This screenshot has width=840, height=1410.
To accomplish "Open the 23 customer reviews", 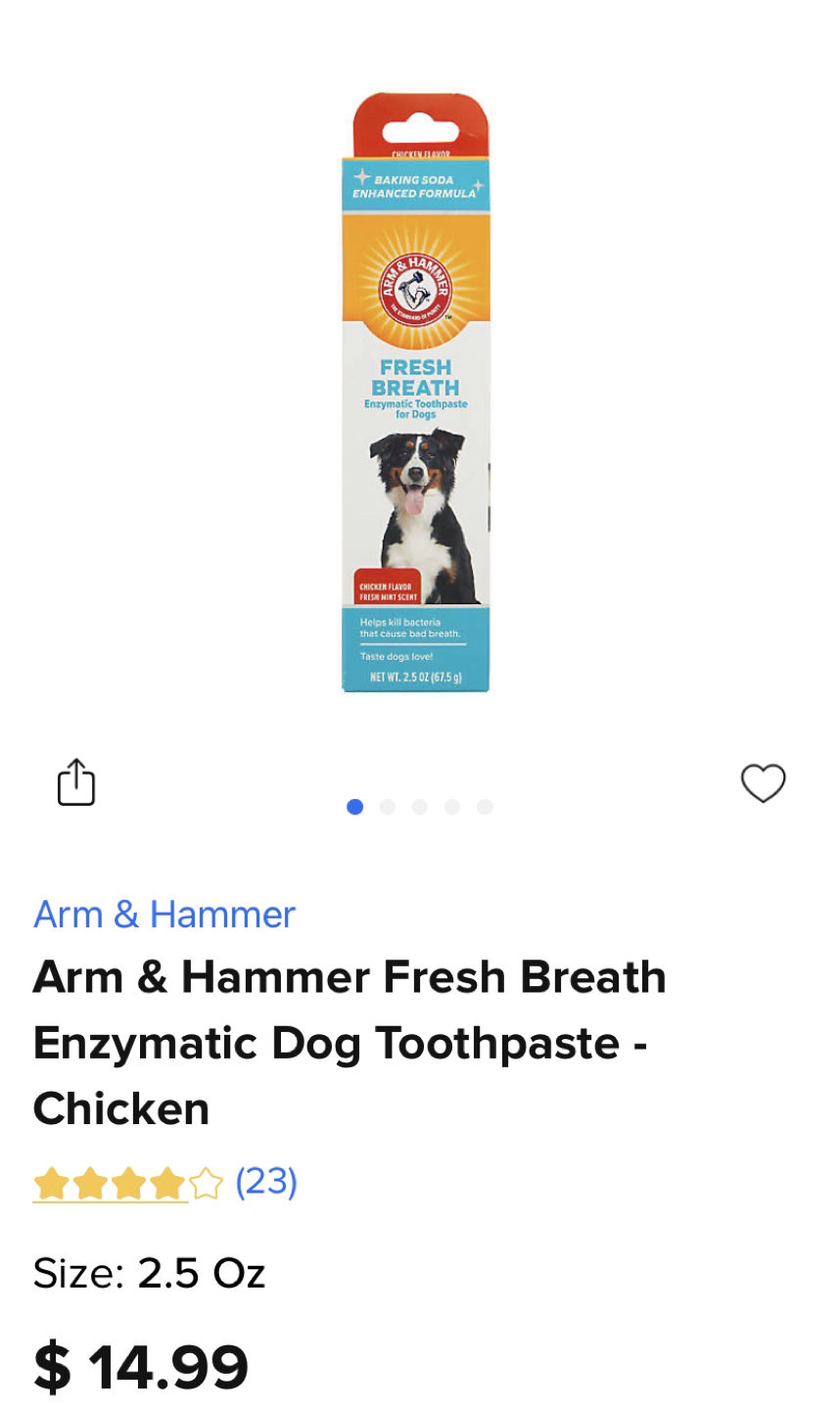I will 265,1182.
